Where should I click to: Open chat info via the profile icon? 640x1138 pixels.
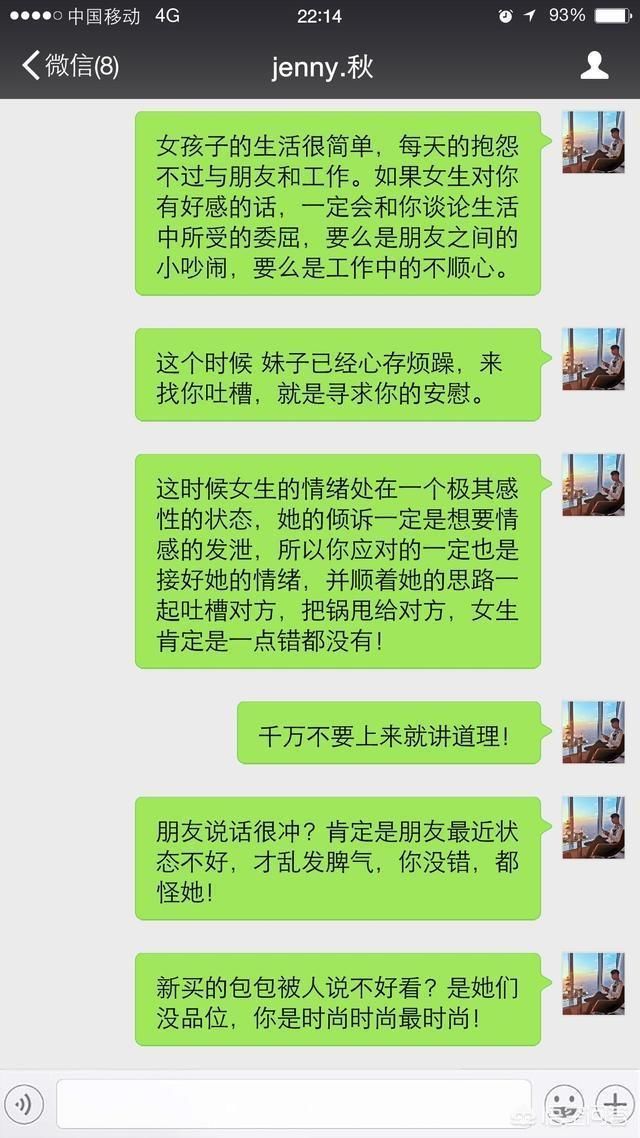[595, 66]
